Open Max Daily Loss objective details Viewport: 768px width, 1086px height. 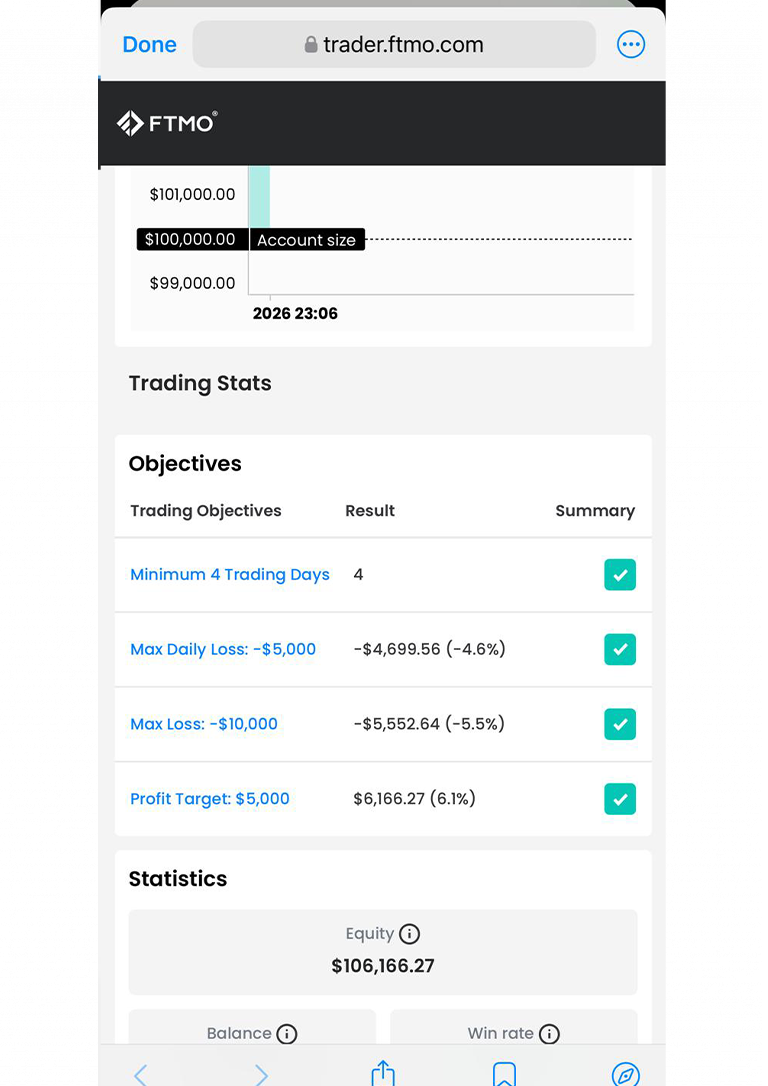[223, 649]
